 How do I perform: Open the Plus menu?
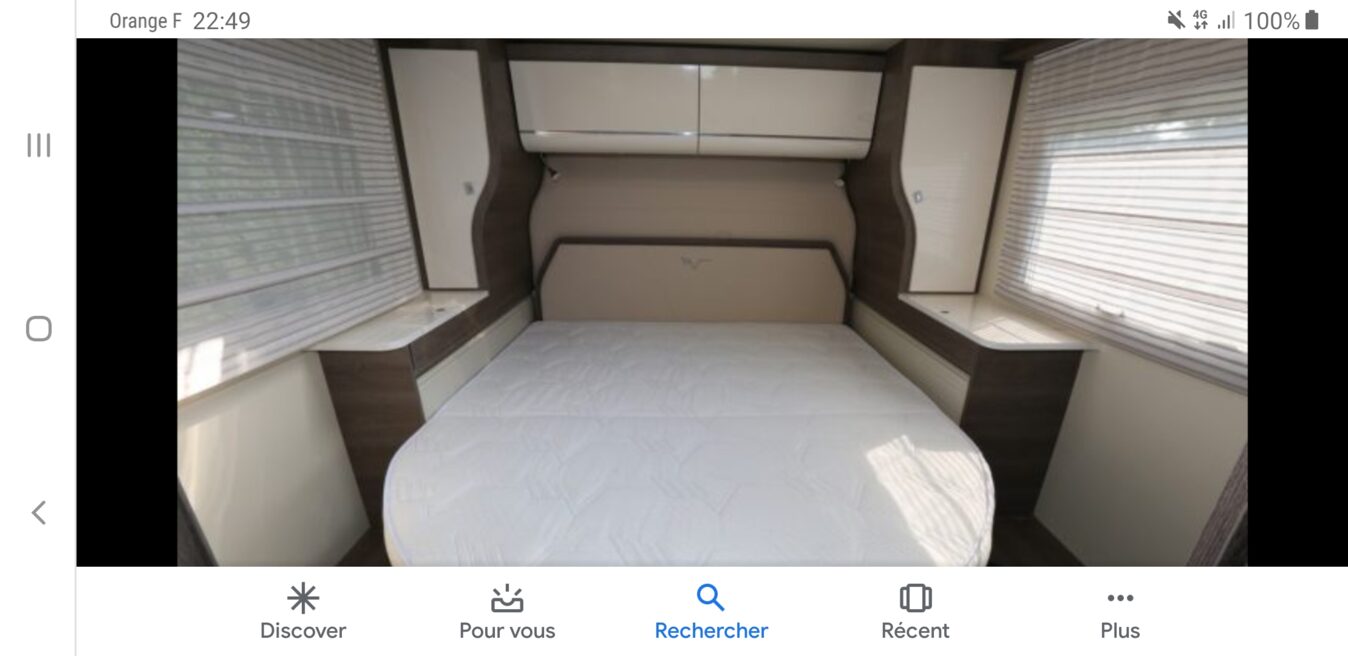1120,612
